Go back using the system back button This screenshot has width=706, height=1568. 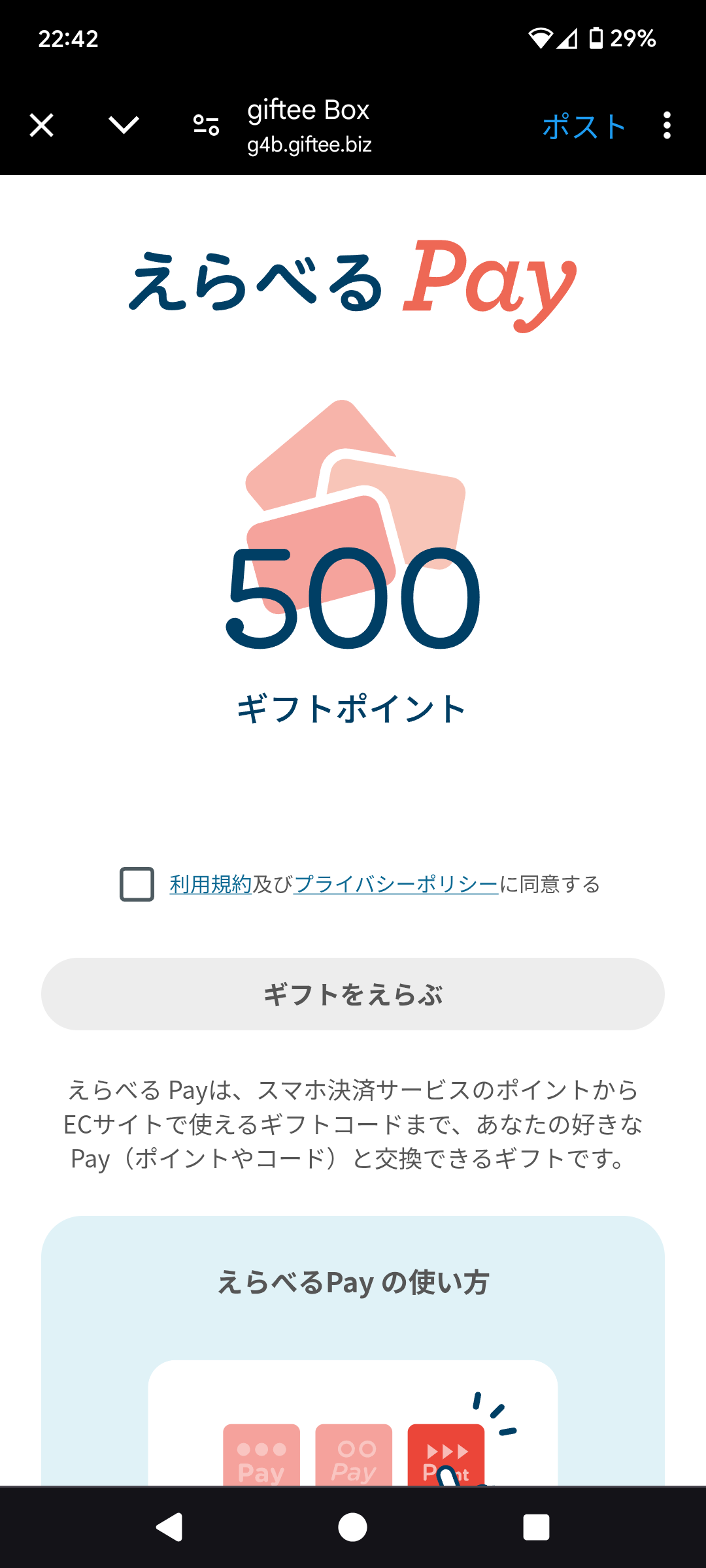click(169, 1527)
